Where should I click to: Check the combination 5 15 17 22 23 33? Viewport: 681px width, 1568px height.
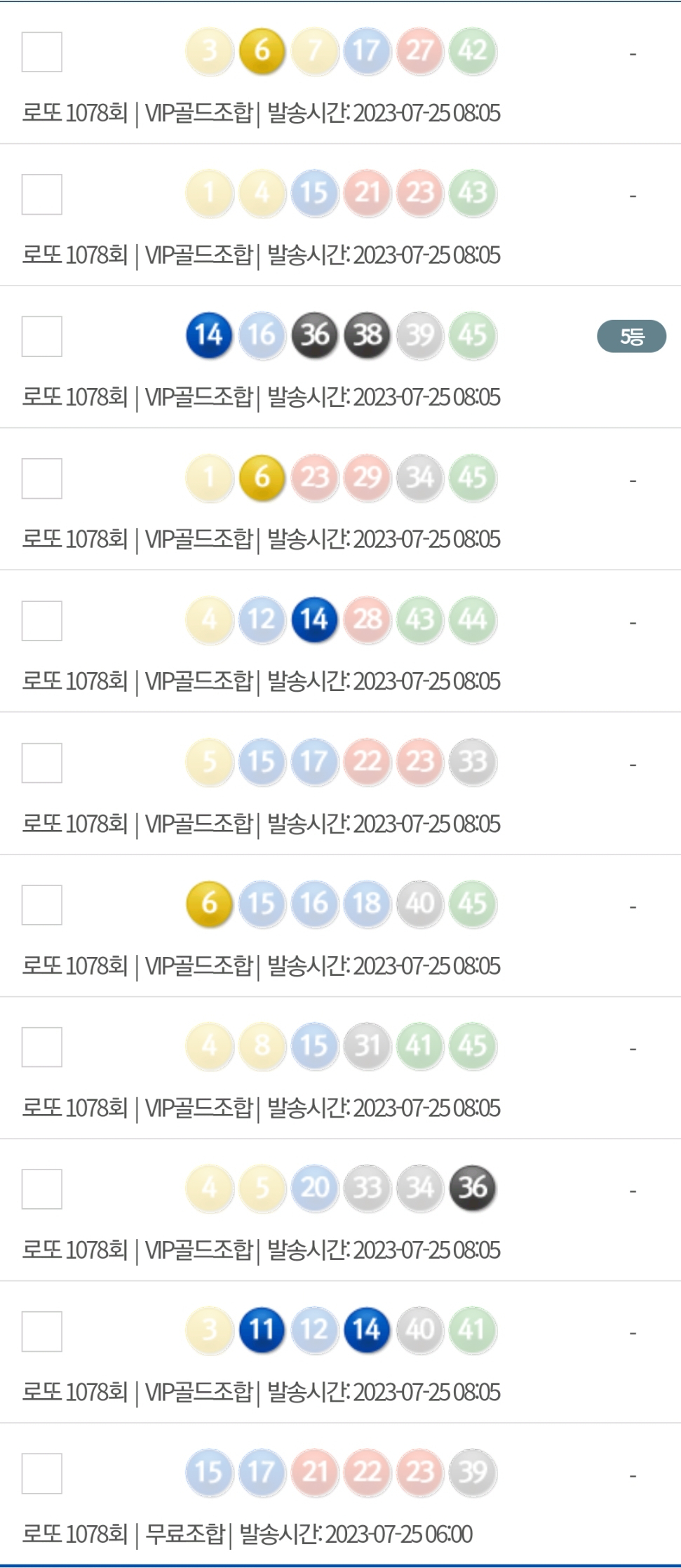pos(42,763)
